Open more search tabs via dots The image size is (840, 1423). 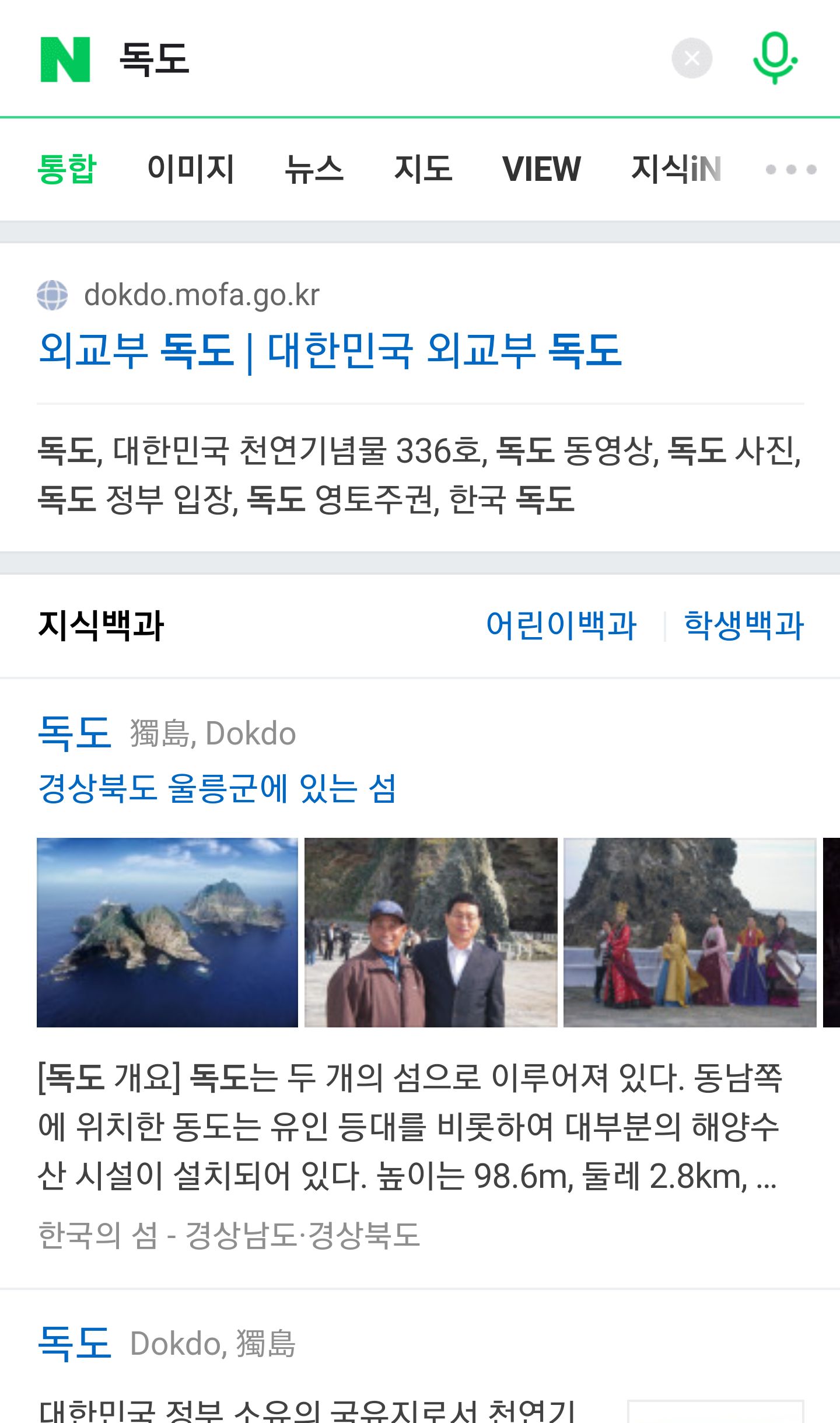tap(791, 170)
